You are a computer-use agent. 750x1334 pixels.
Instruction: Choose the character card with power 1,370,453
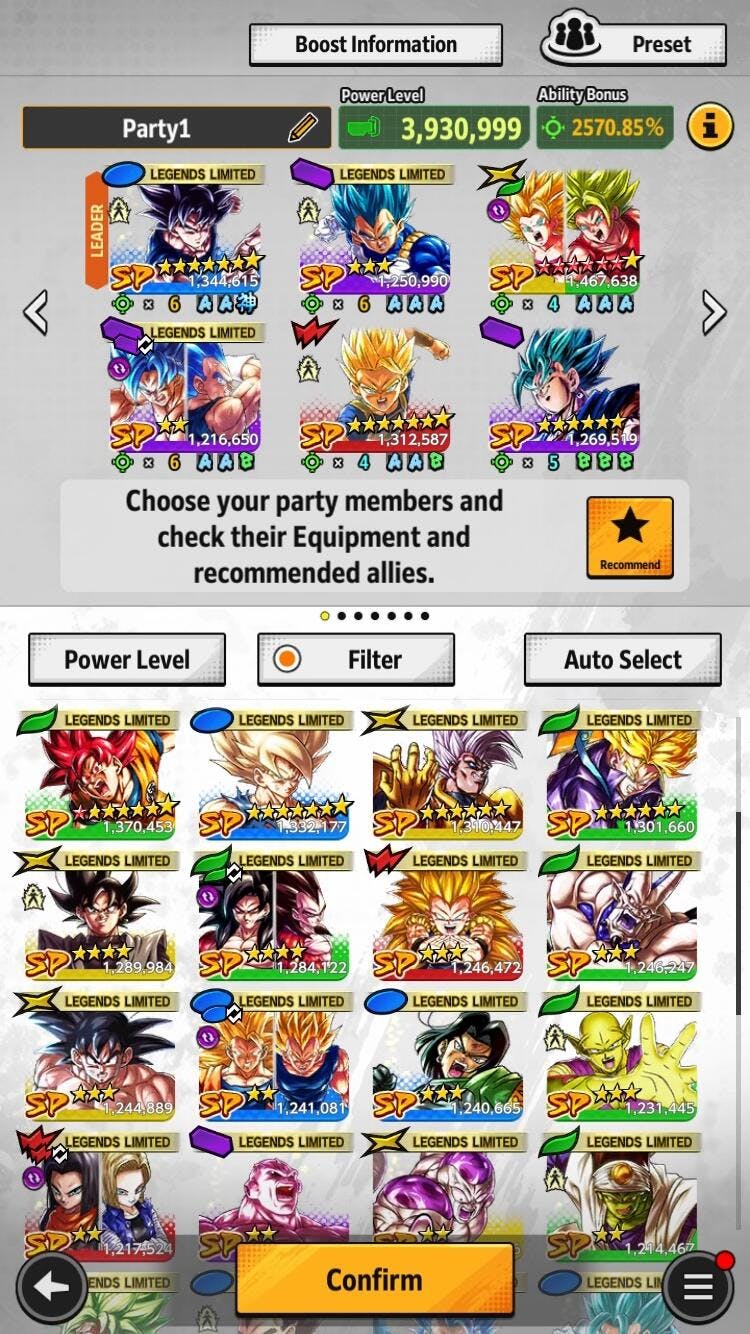tap(99, 775)
